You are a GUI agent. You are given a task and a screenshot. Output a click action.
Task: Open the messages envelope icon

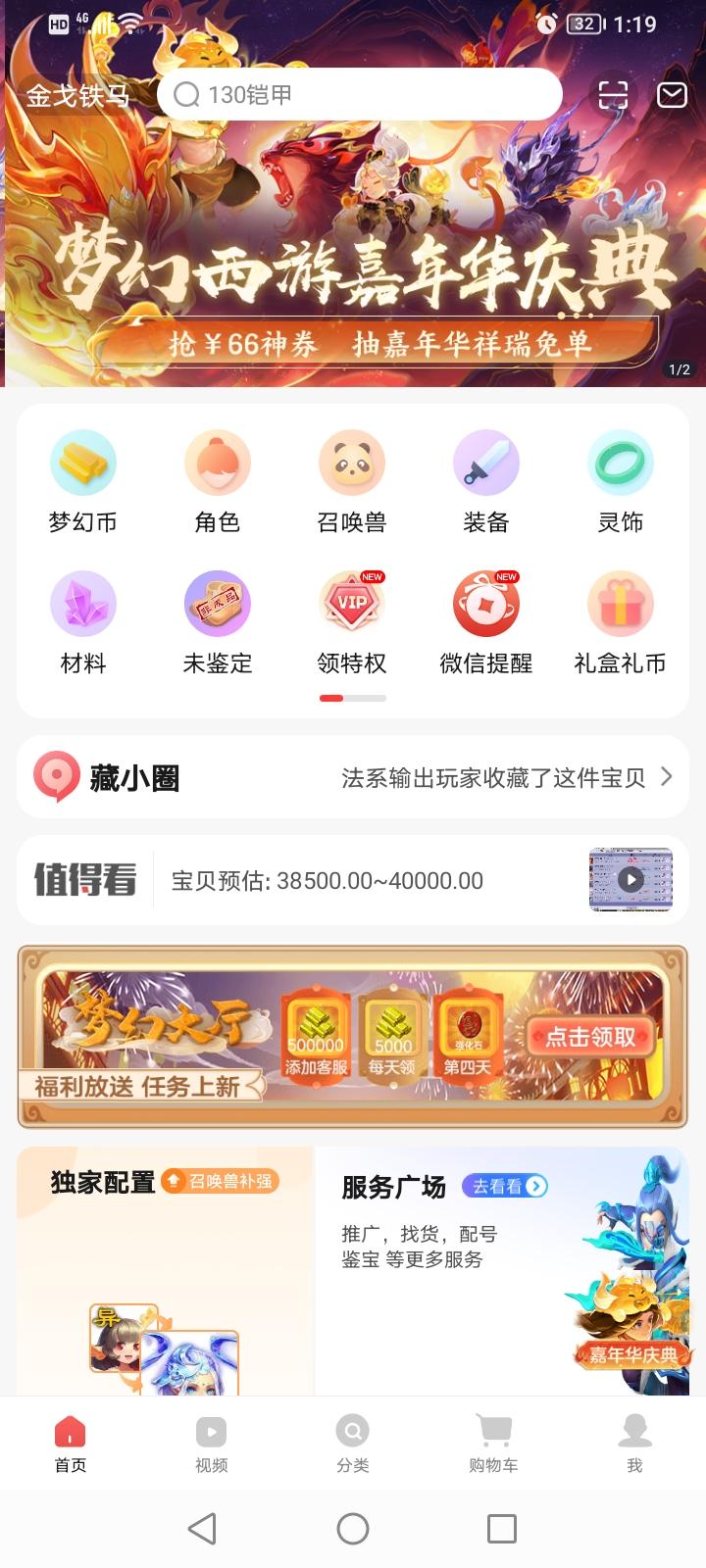coord(672,94)
